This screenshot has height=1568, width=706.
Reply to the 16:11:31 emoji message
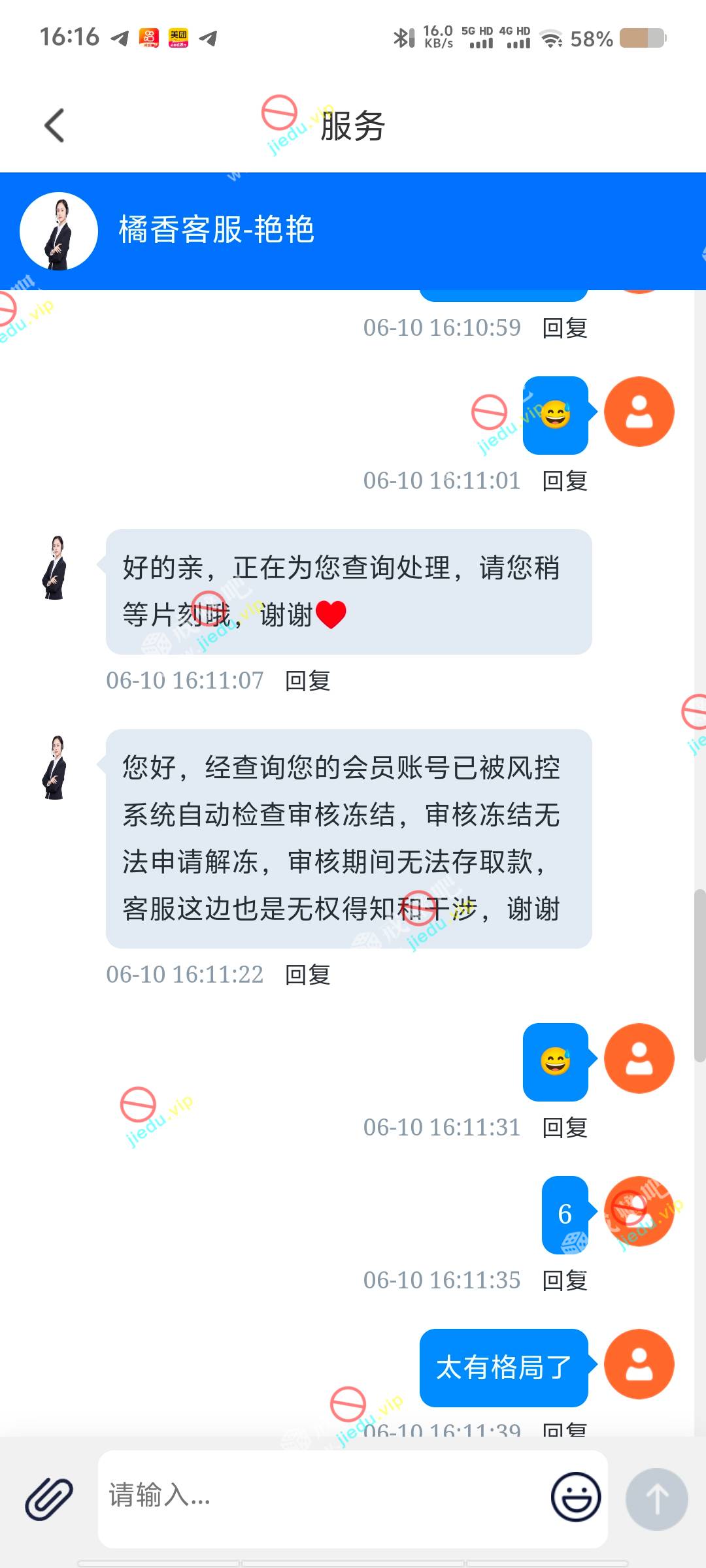[x=565, y=1128]
